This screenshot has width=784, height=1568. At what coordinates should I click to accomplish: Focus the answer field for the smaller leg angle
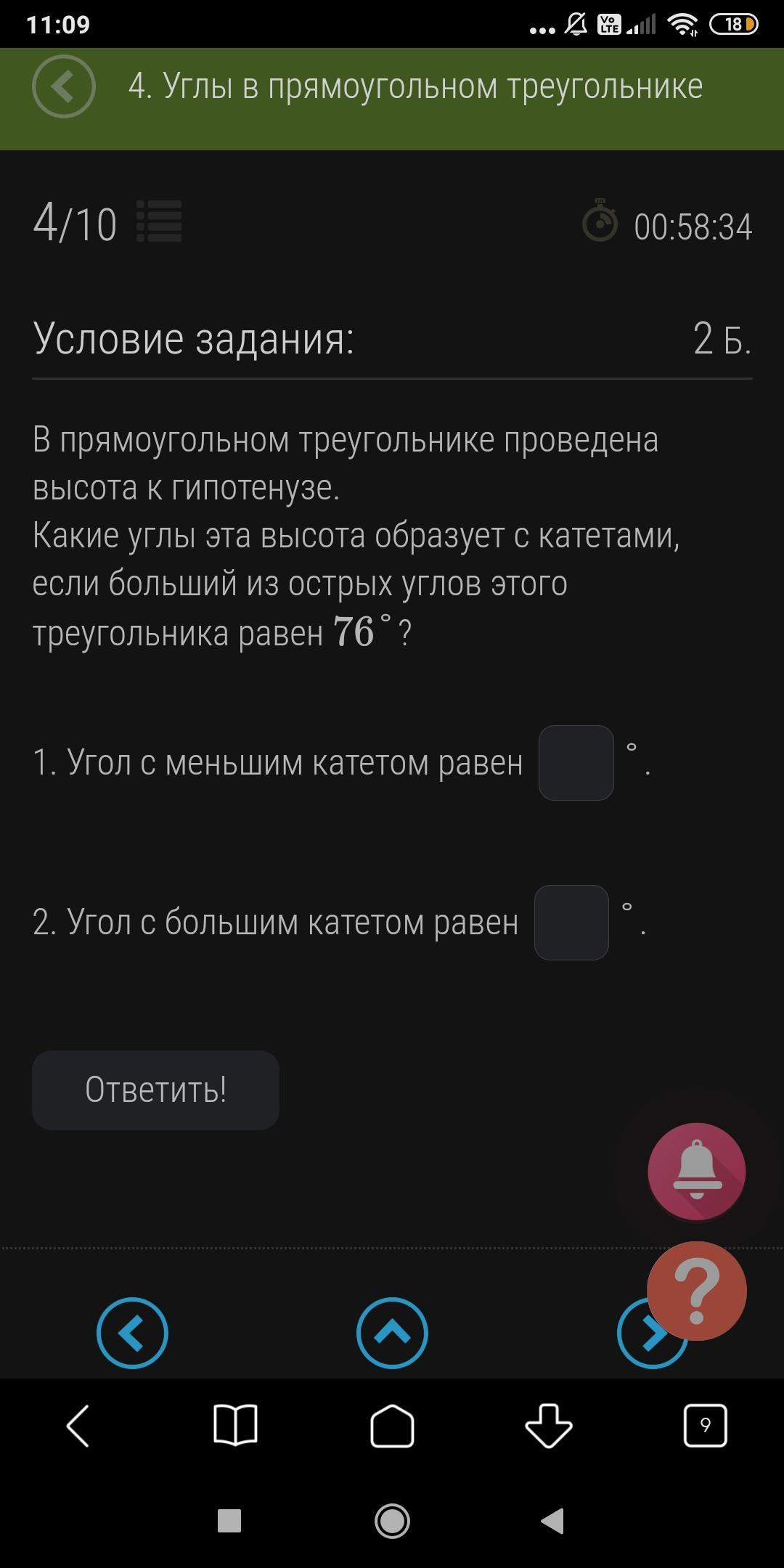coord(576,763)
